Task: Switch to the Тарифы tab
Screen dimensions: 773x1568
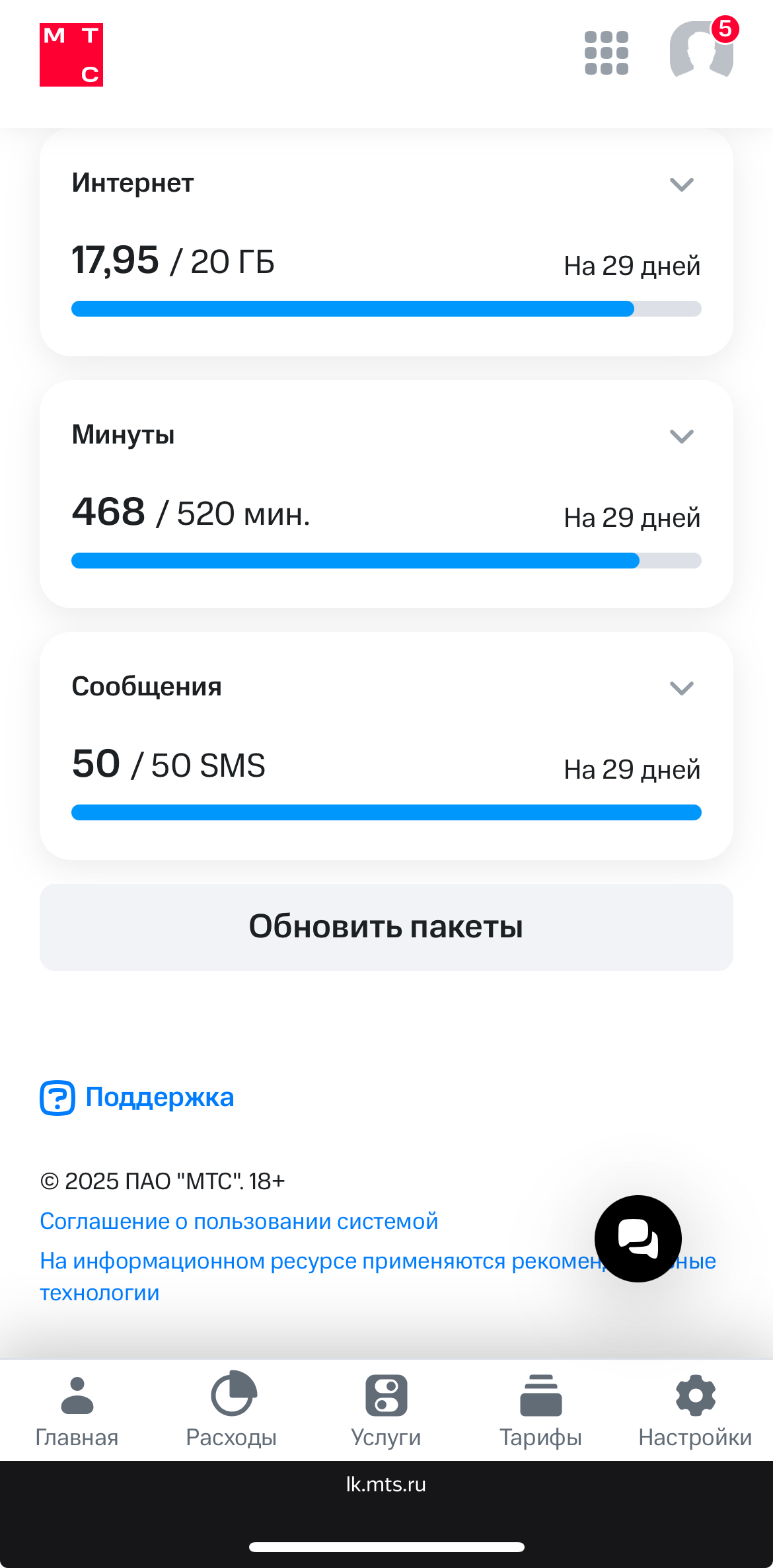Action: pos(540,1409)
